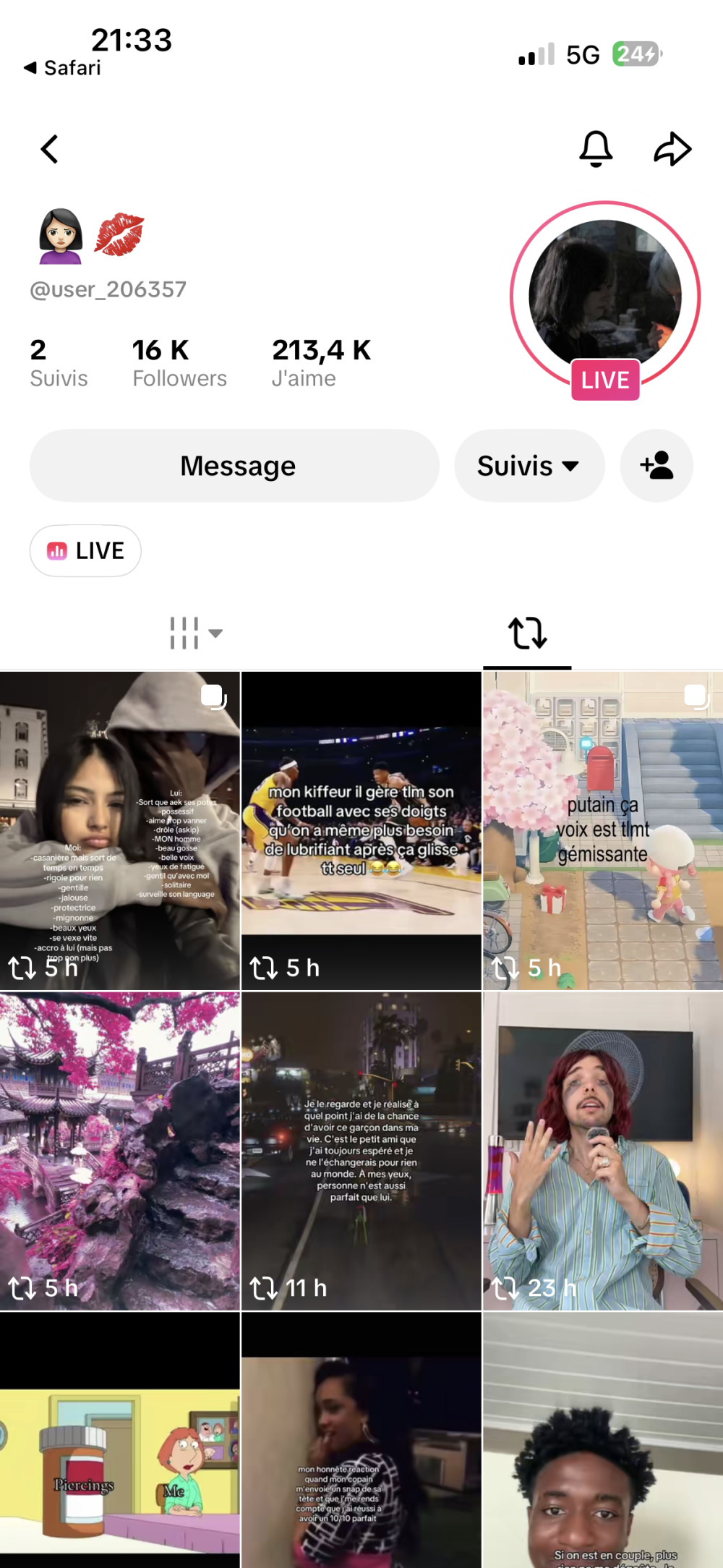This screenshot has height=1568, width=723.
Task: Open the 'Je le regarde' night street video
Action: (361, 1151)
